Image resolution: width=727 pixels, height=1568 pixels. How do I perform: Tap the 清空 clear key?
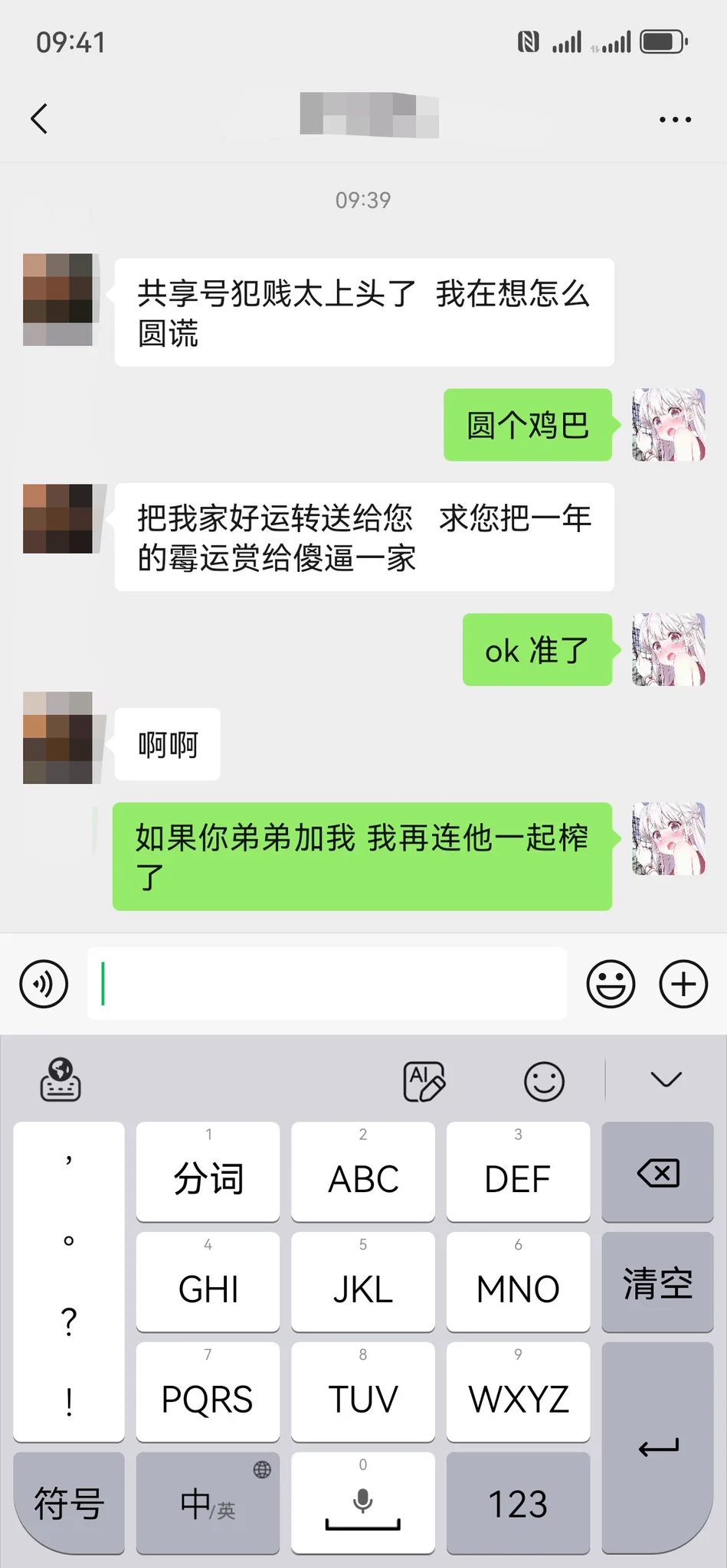[x=657, y=1283]
